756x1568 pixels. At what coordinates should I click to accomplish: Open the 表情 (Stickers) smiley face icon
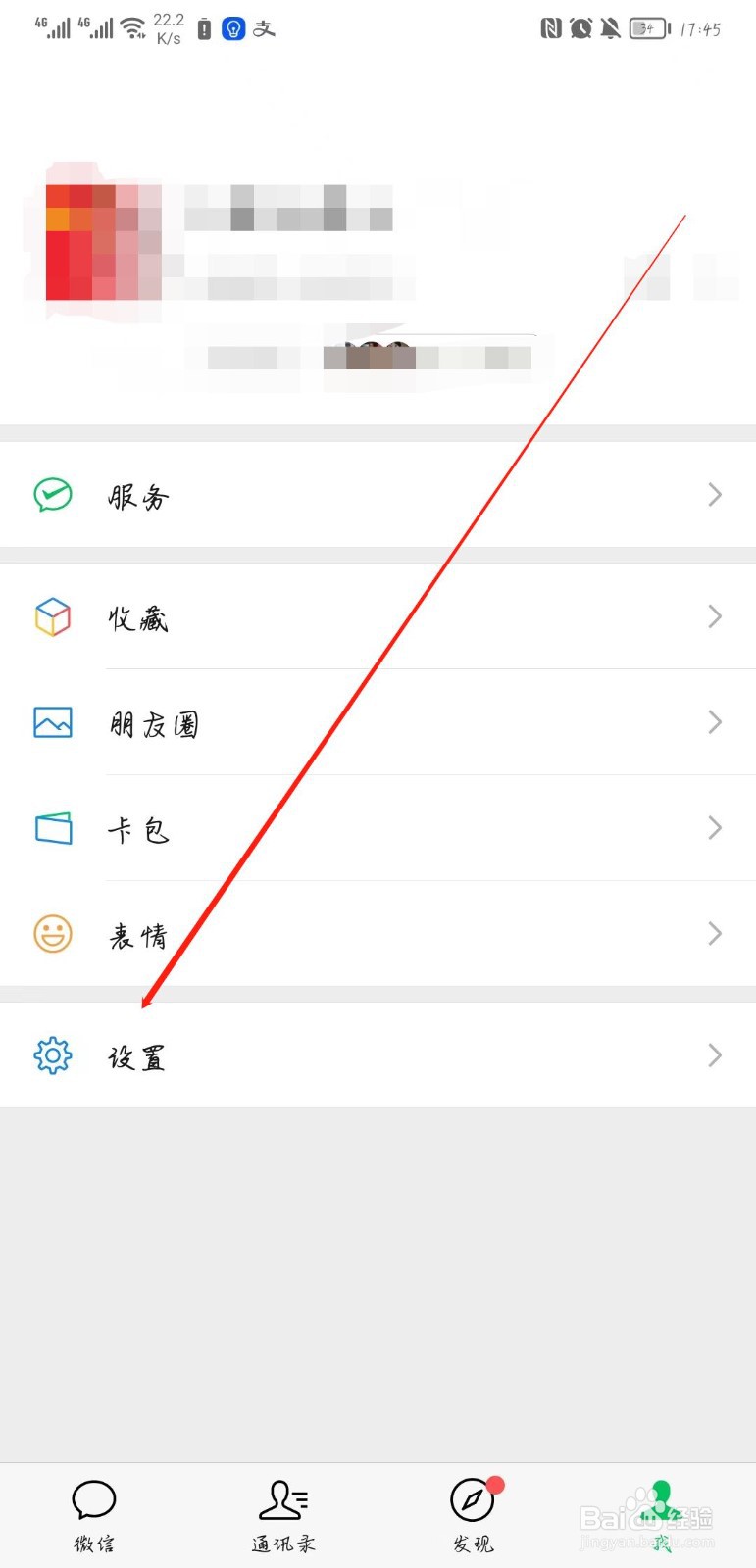tap(52, 934)
